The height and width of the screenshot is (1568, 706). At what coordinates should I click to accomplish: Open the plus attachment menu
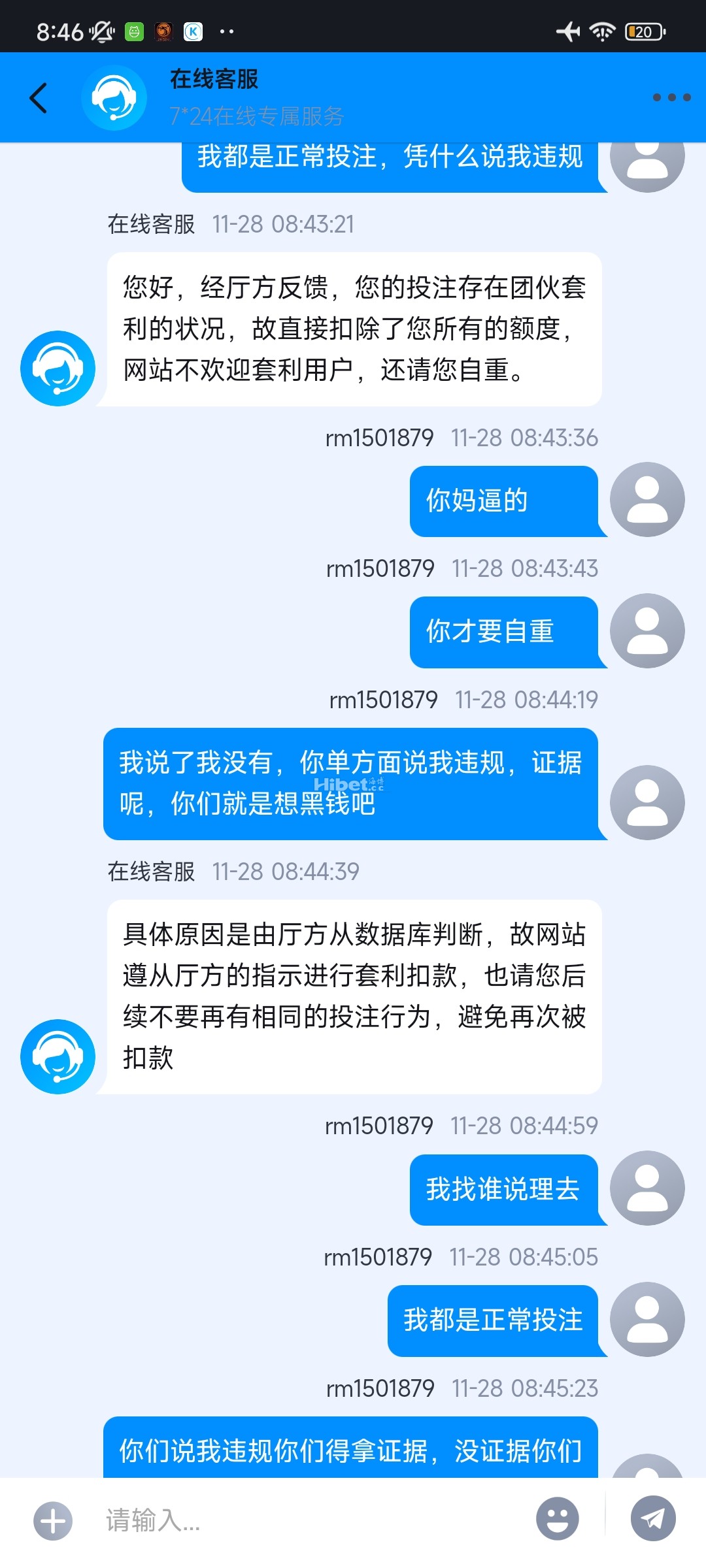53,1521
